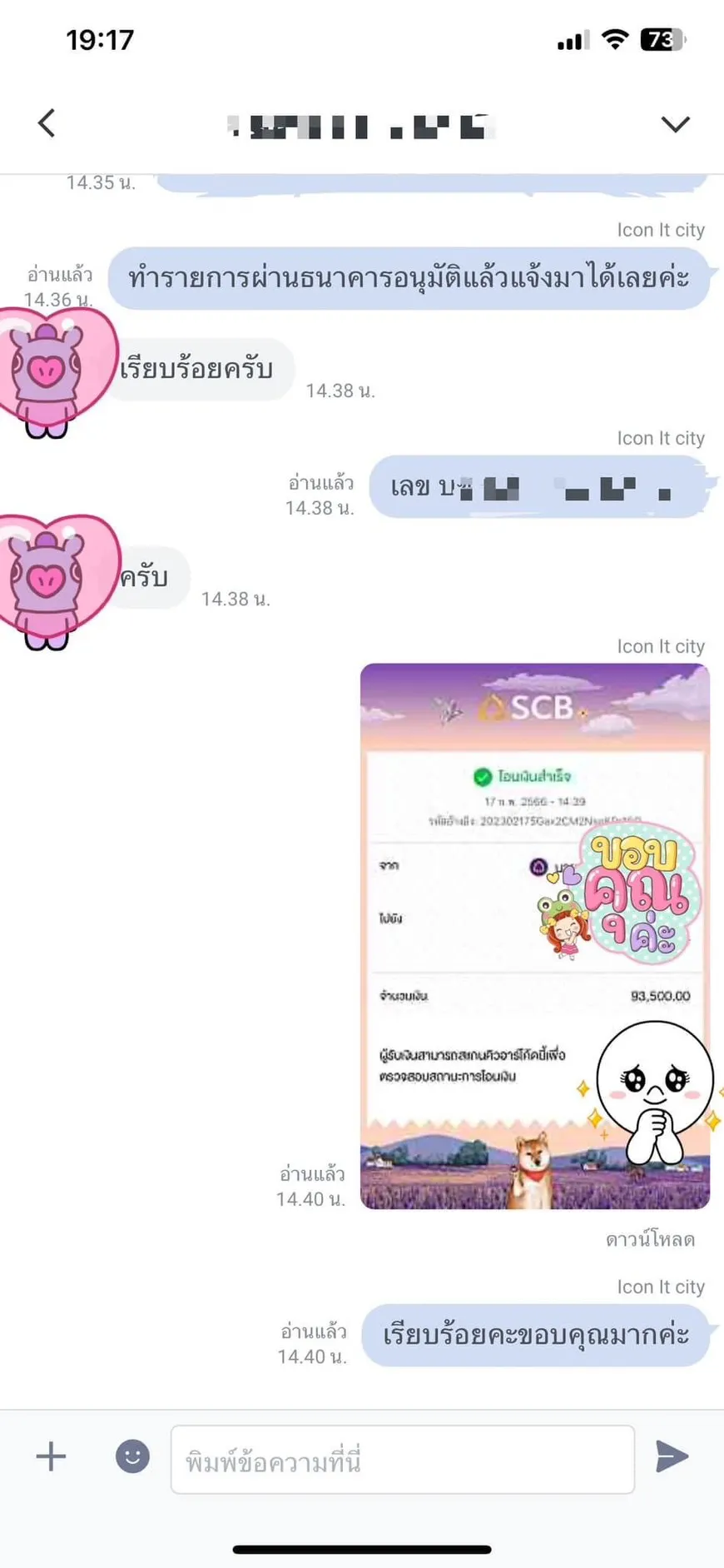Image resolution: width=724 pixels, height=1568 pixels.
Task: Expand the chat options chevron
Action: (x=675, y=124)
